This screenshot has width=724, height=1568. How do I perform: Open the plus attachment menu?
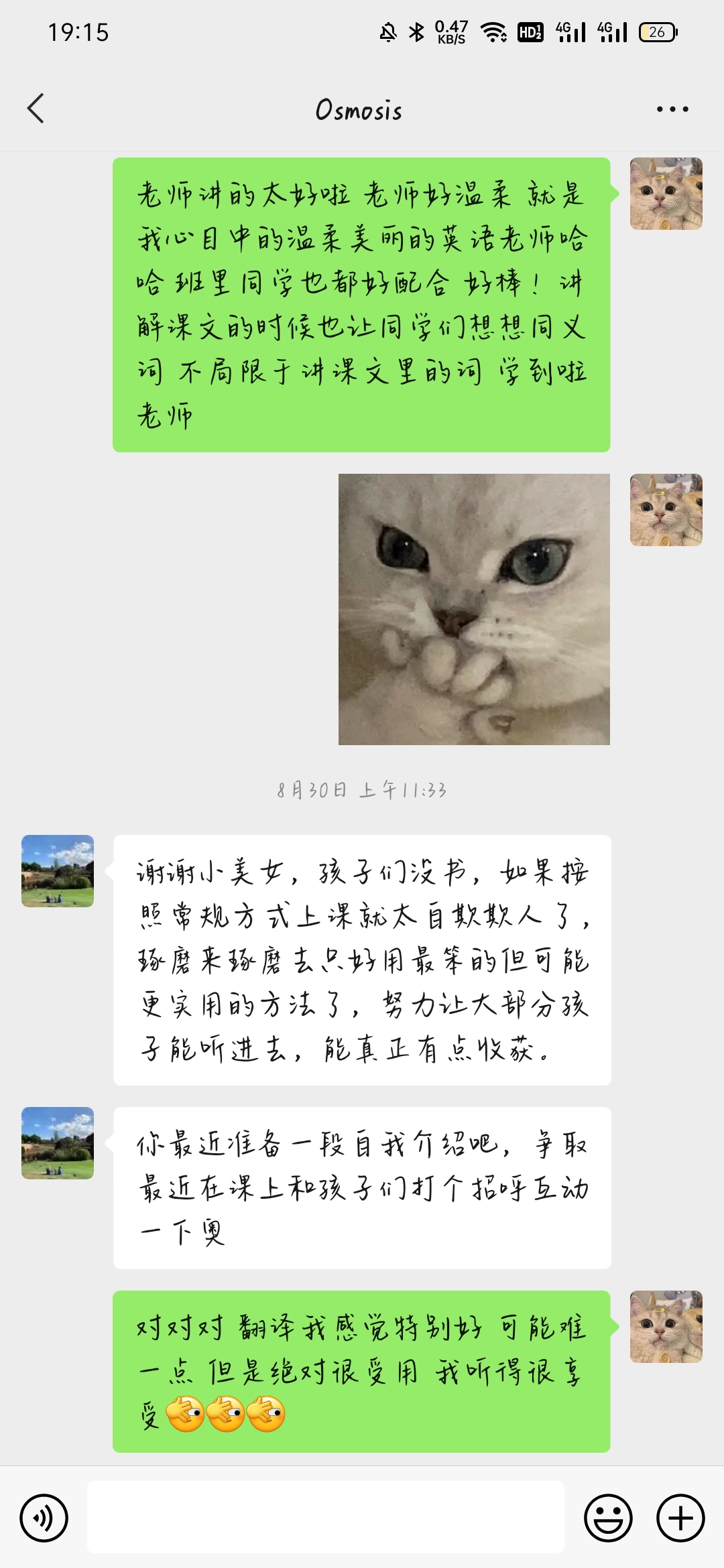pyautogui.click(x=680, y=1518)
